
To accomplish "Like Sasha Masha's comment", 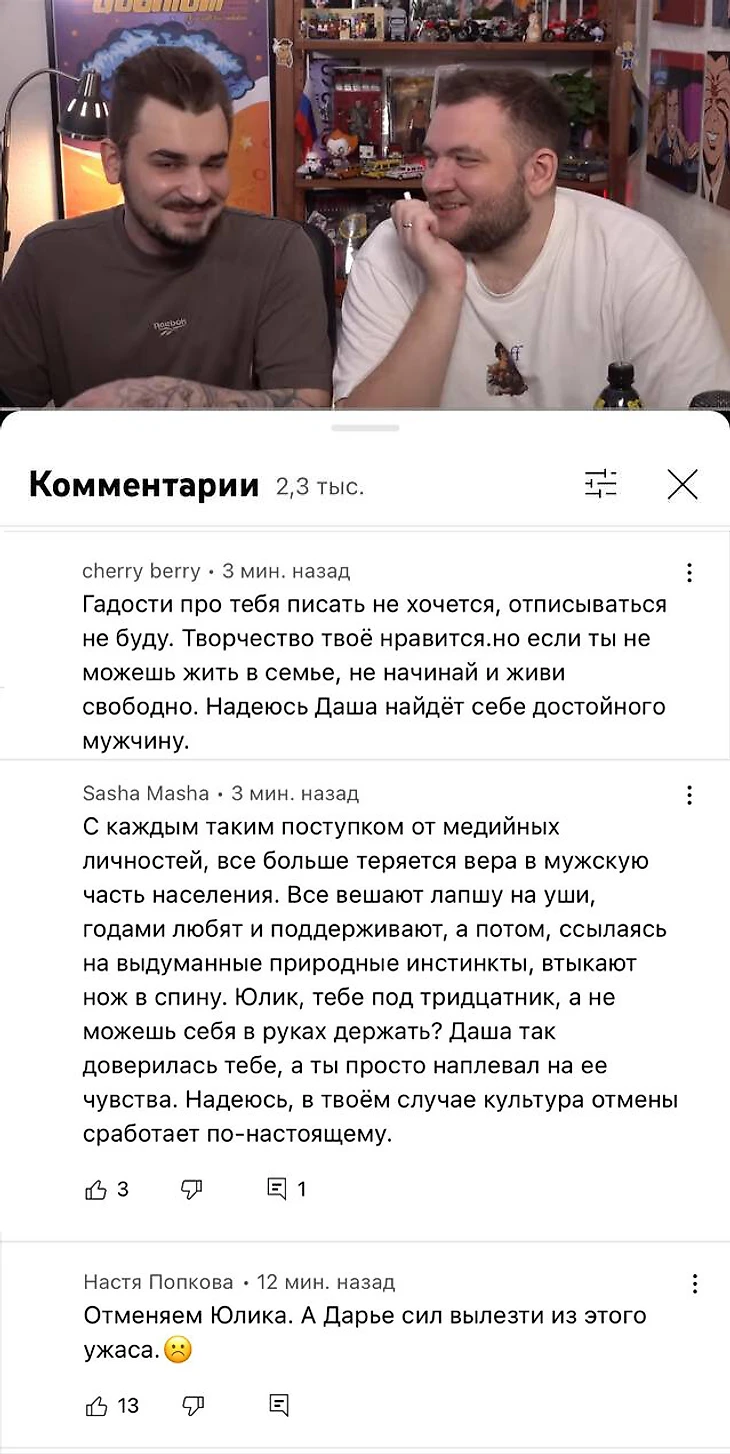I will [x=97, y=1189].
